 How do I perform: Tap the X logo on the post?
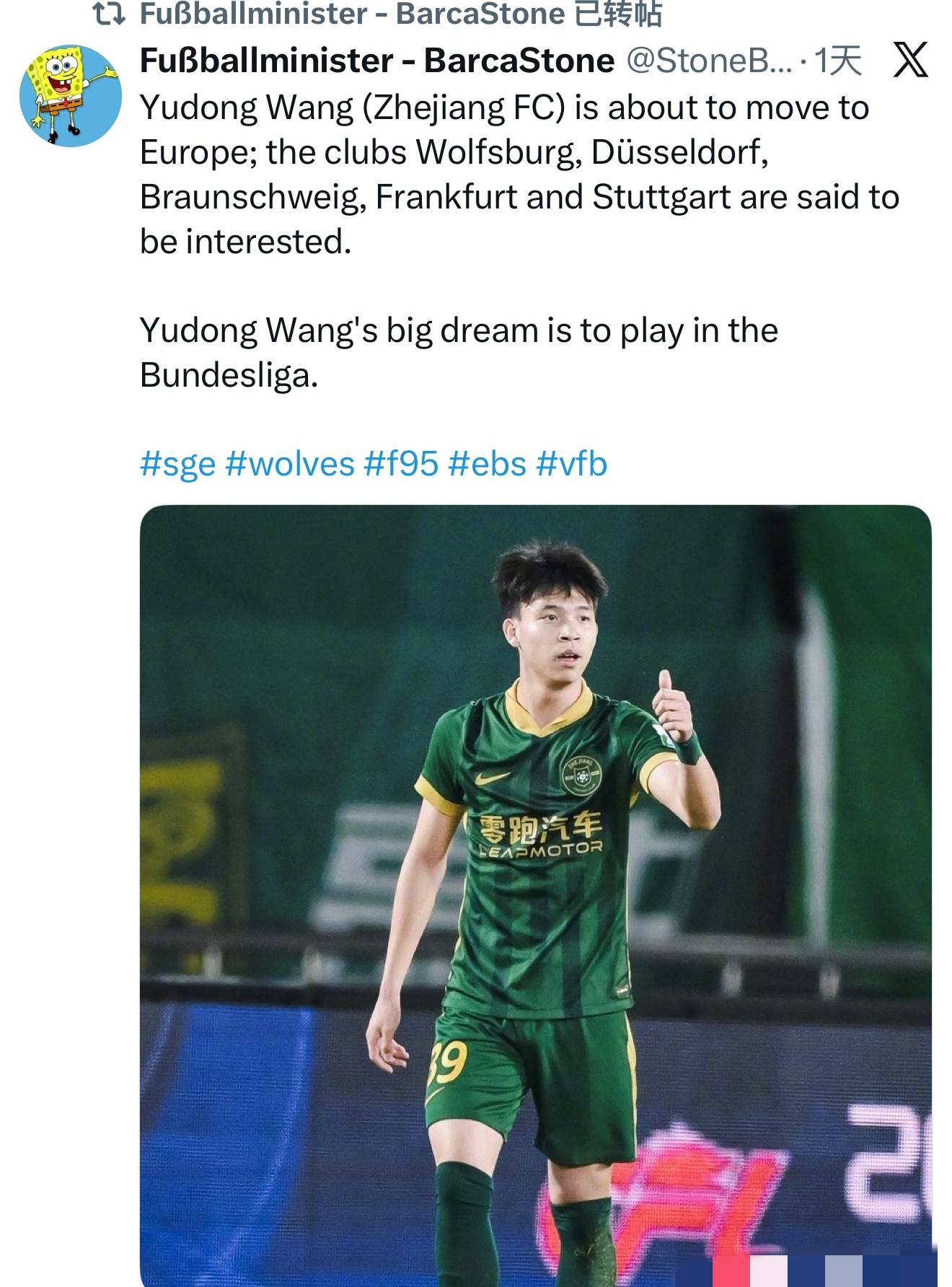(x=910, y=59)
